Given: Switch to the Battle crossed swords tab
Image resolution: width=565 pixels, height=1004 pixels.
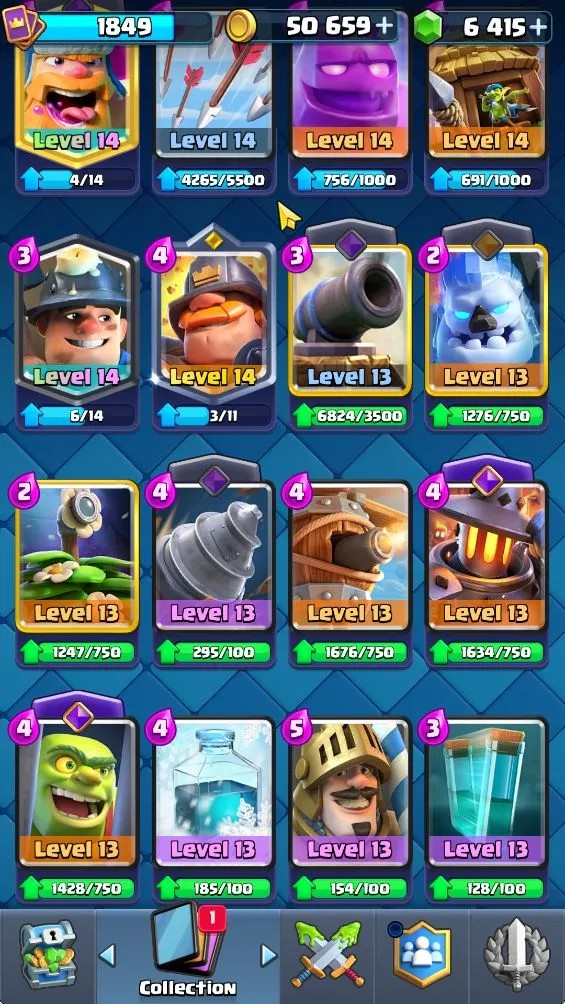Looking at the screenshot, I should tap(327, 954).
